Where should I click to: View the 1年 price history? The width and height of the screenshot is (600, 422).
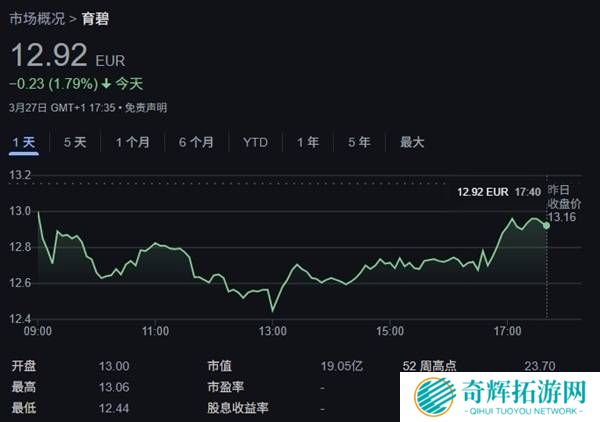pos(308,142)
